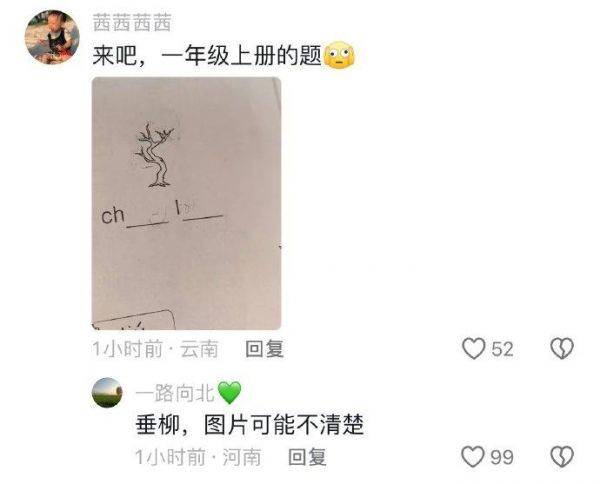The image size is (600, 484).
Task: Reply to 一路向北's comment
Action: pos(307,457)
